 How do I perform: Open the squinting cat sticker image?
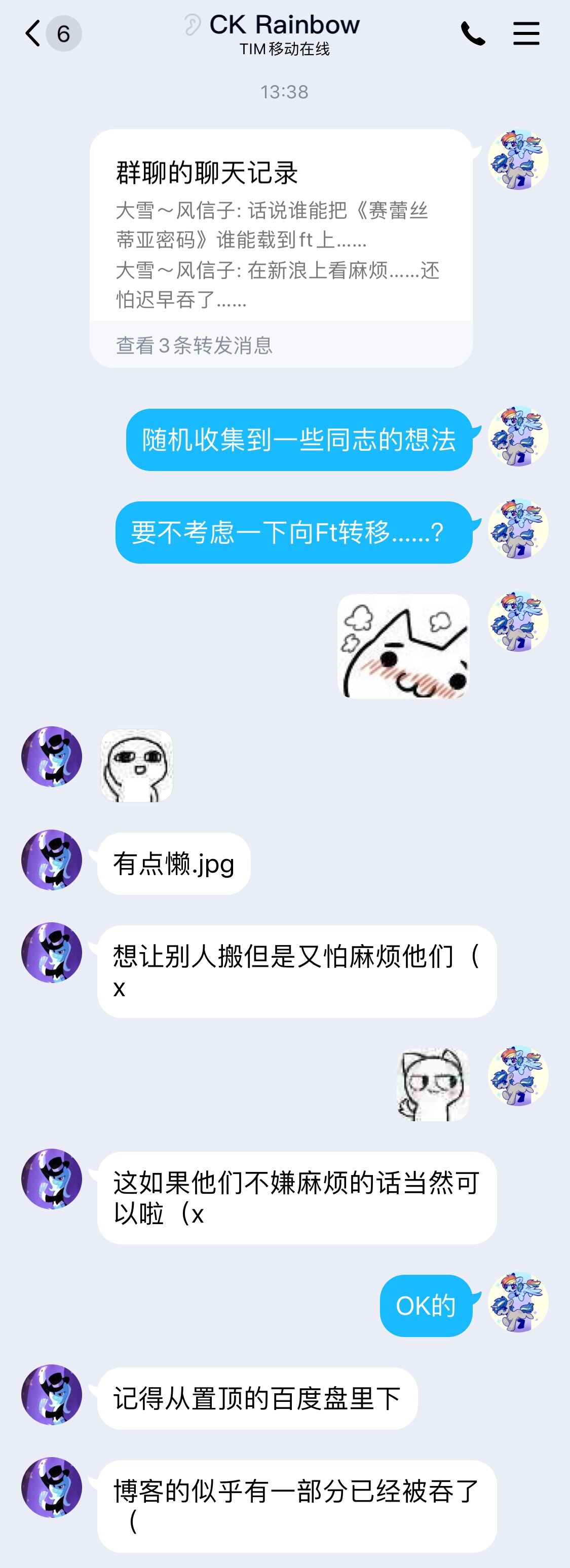coord(433,1085)
